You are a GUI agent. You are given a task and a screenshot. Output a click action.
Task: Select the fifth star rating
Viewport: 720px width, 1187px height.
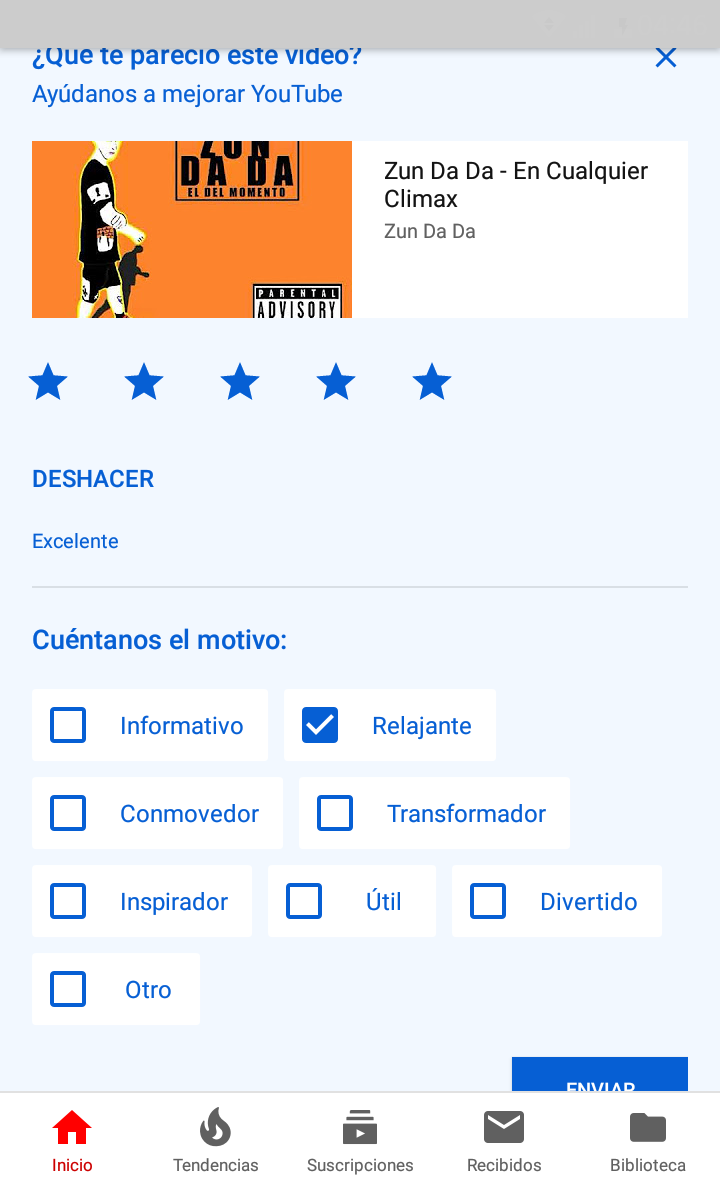pyautogui.click(x=432, y=382)
